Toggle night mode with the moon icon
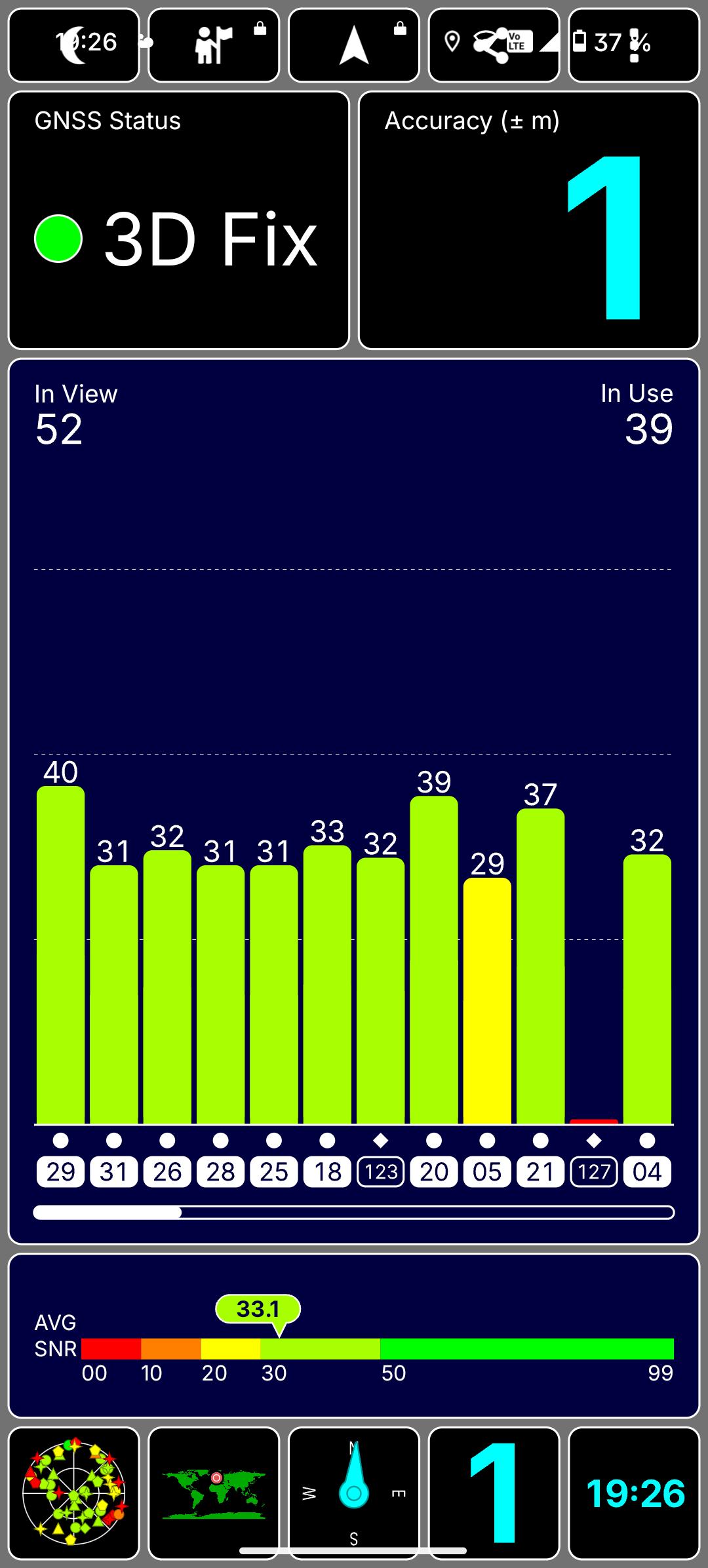This screenshot has width=708, height=1568. click(73, 45)
